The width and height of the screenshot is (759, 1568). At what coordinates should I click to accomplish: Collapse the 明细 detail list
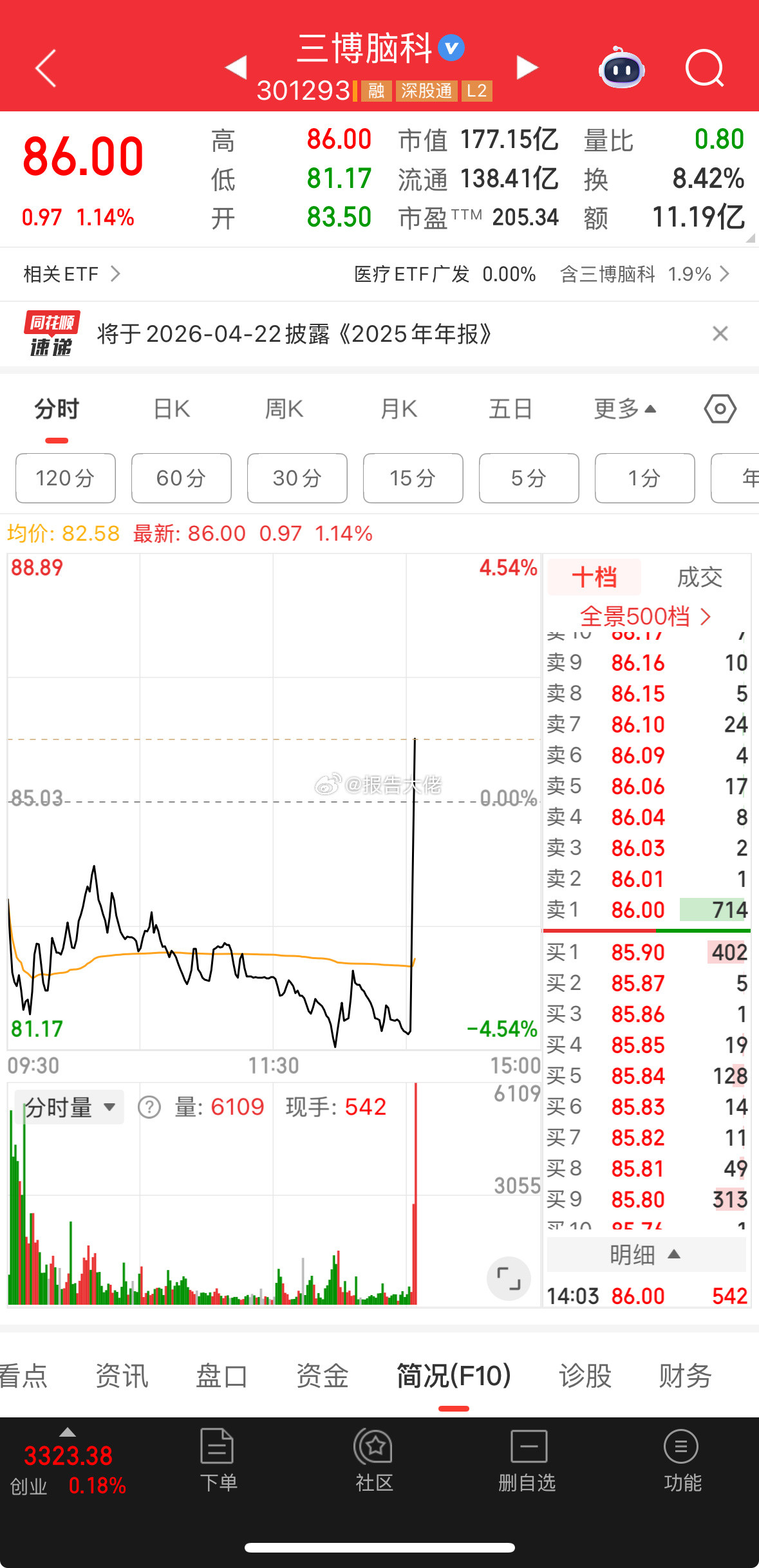(x=646, y=1254)
